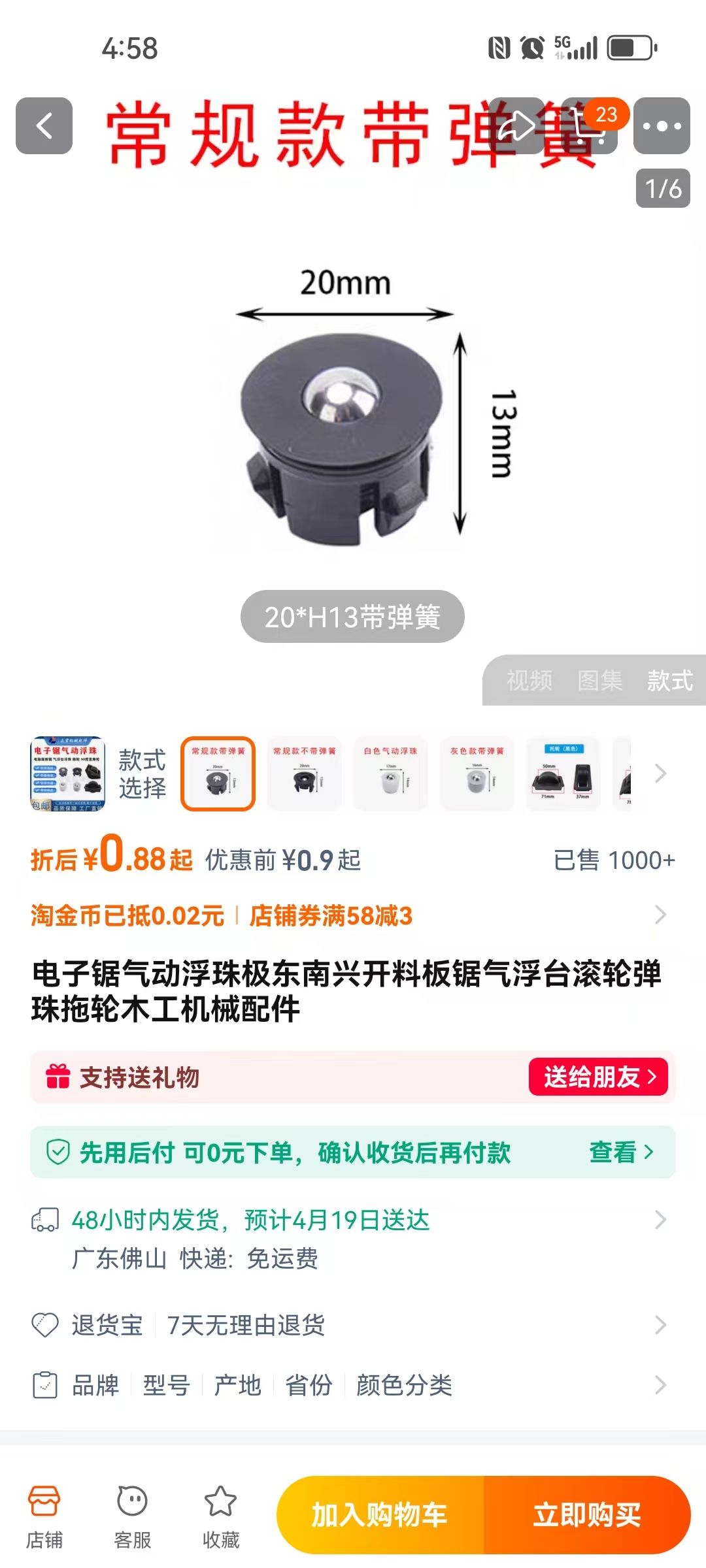Screen dimensions: 706x1568
Task: Select the 白色气动浮珠 style thumbnail
Action: tap(390, 774)
